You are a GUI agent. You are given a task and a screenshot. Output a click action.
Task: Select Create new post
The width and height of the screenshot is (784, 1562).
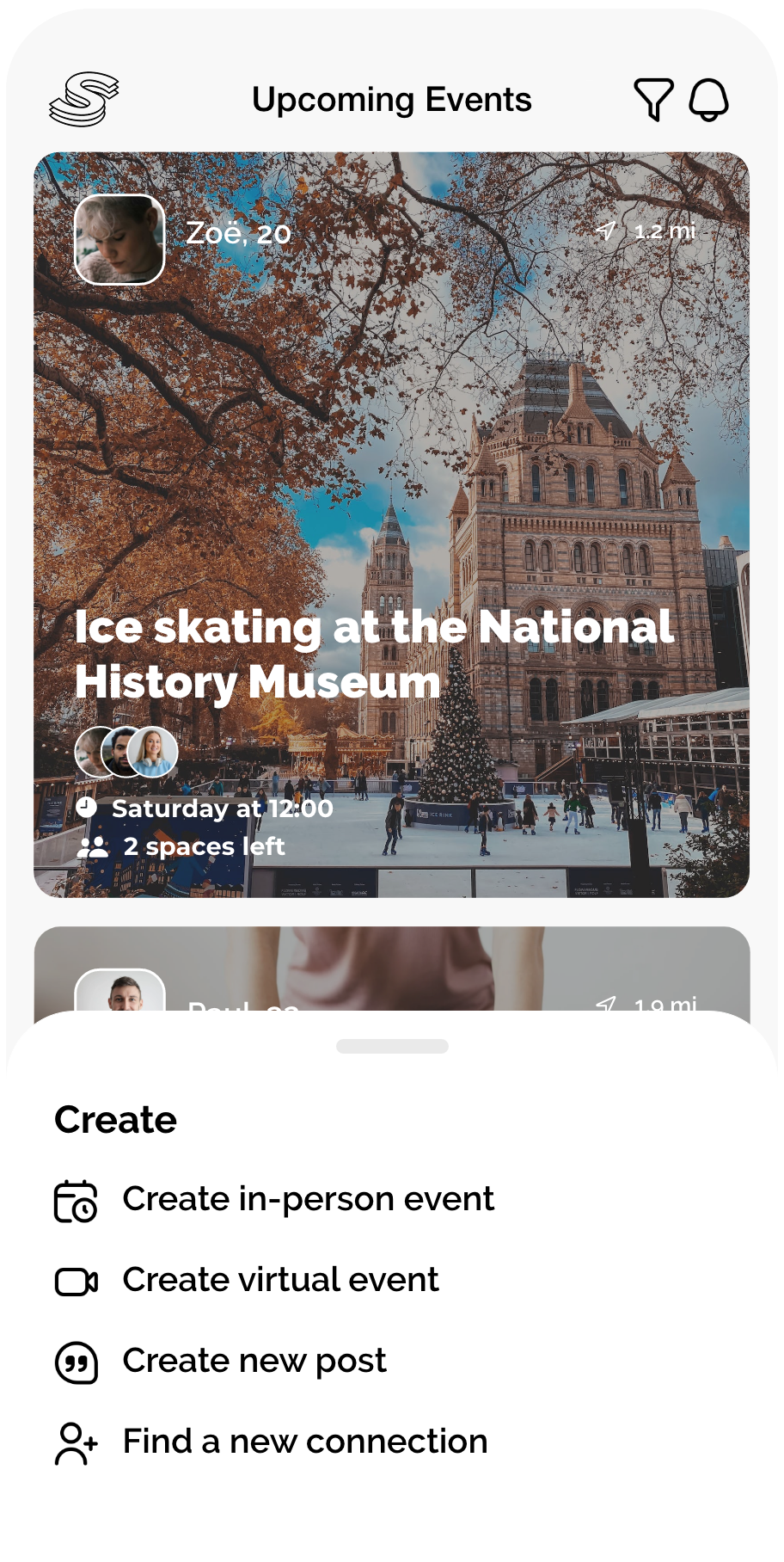point(253,1360)
